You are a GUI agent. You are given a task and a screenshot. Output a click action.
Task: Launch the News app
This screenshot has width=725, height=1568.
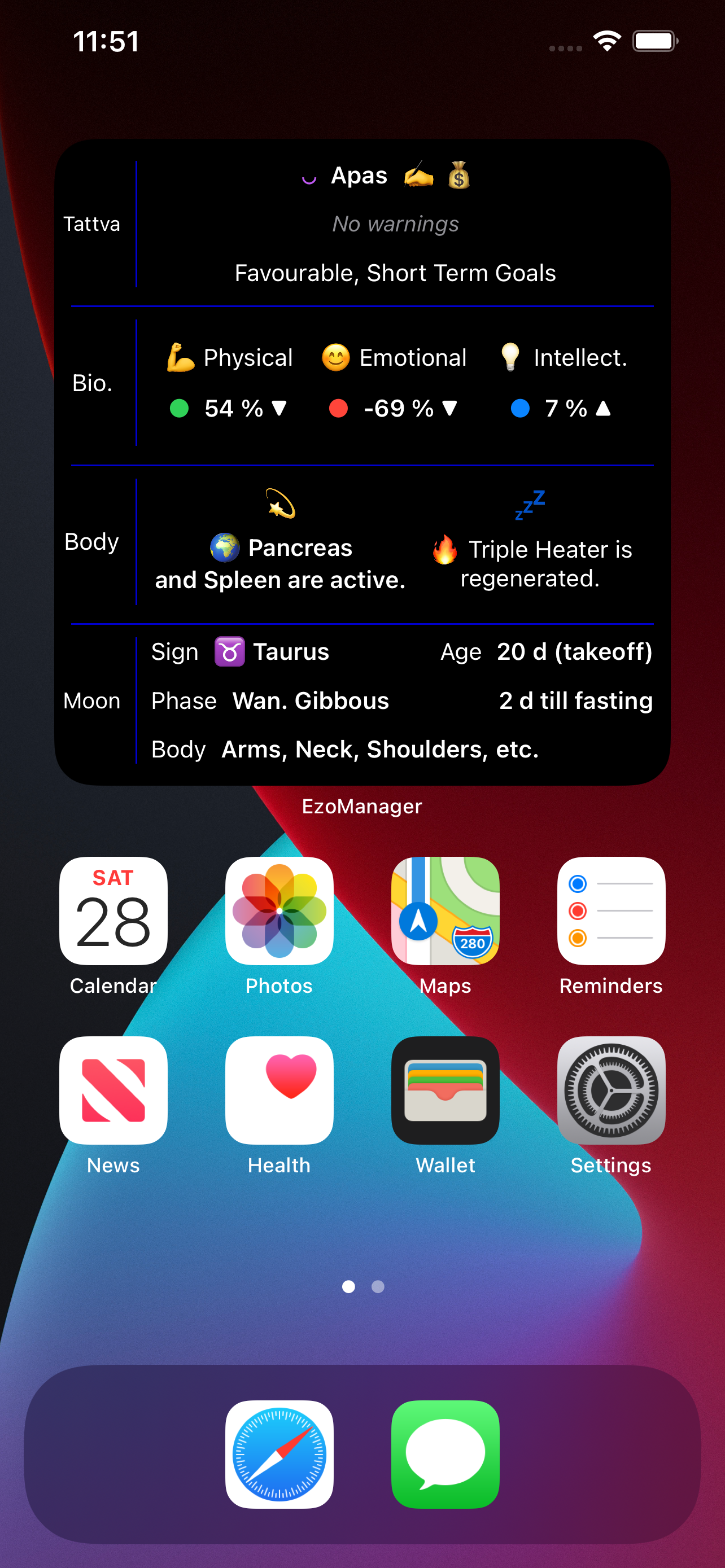coord(113,1090)
